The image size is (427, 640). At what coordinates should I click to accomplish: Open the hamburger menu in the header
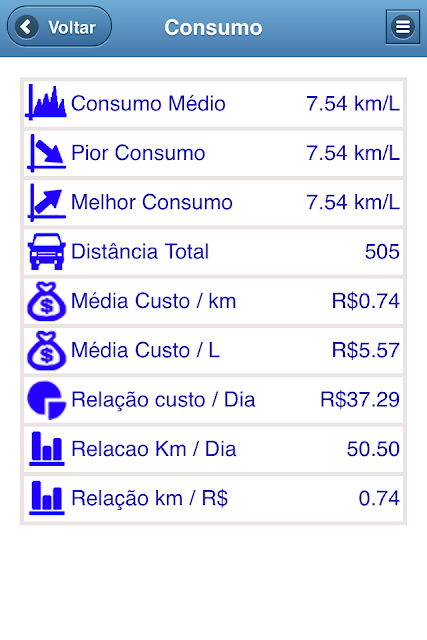403,27
